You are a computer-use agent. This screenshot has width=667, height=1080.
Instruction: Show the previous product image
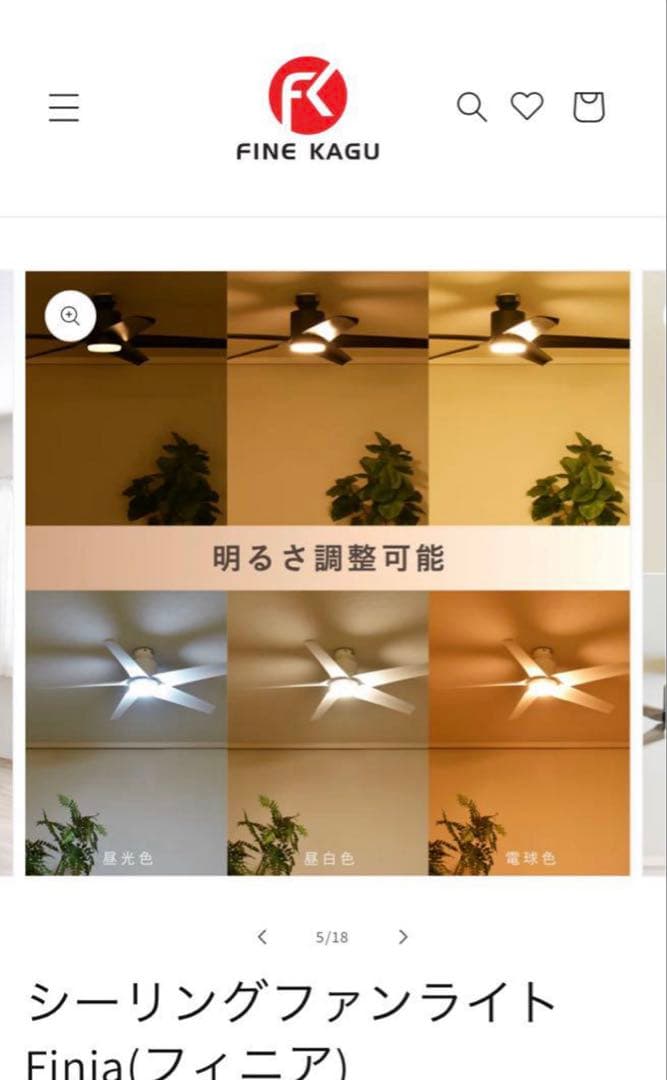[x=262, y=937]
